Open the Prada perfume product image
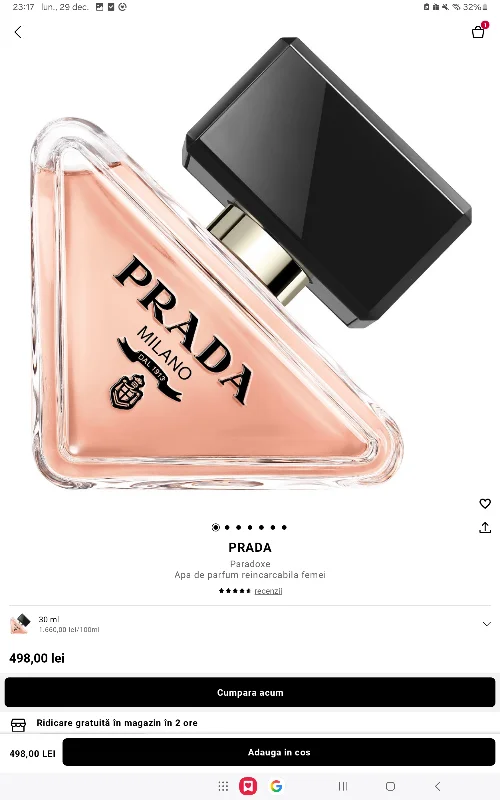 tap(250, 265)
